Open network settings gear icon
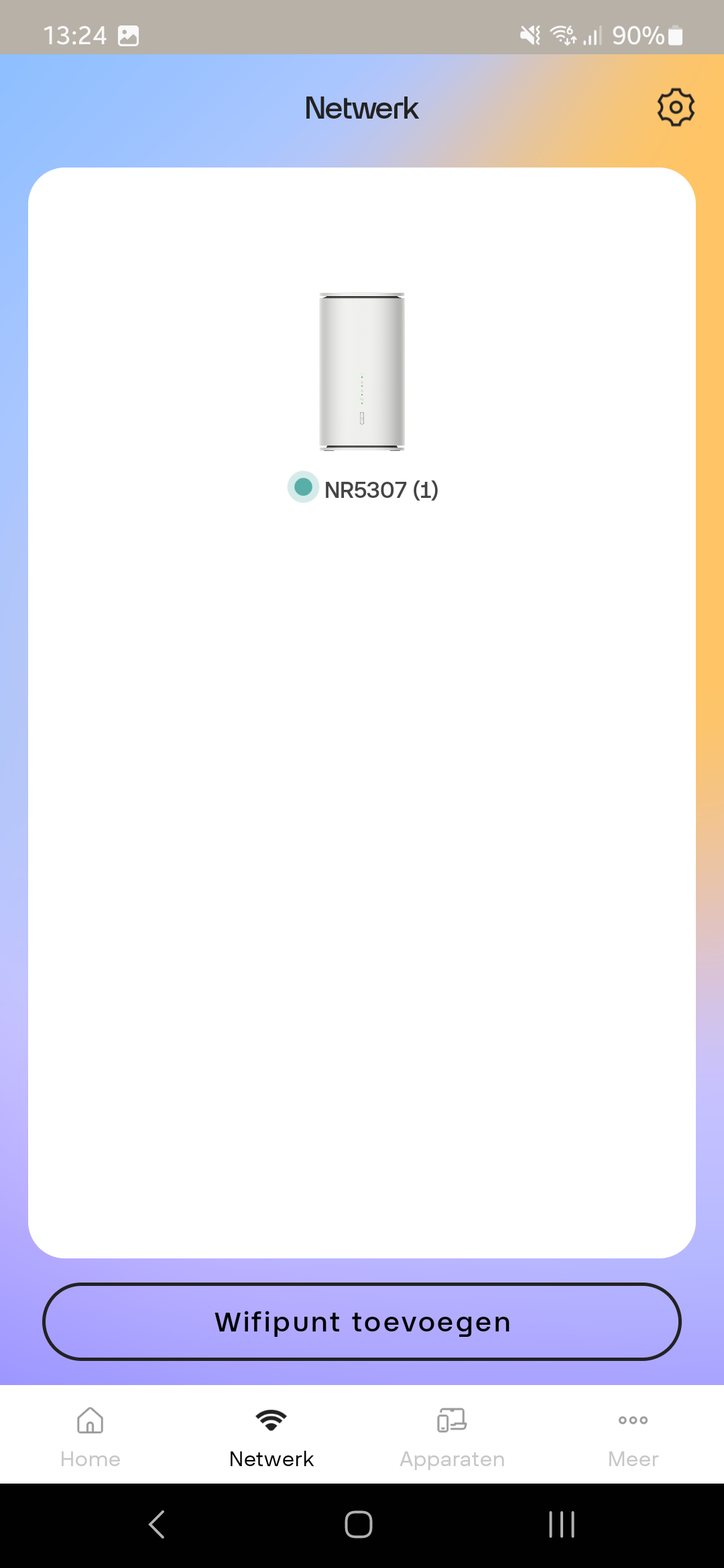 click(676, 107)
